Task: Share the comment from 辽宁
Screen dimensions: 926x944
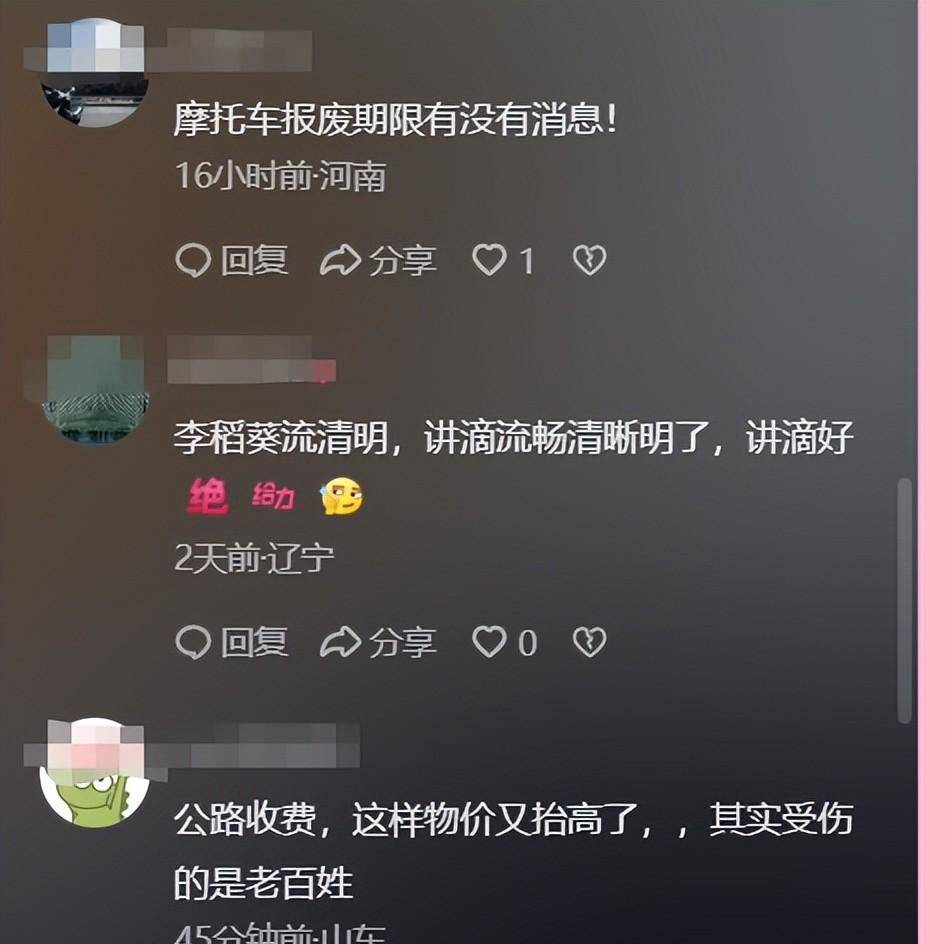Action: (378, 642)
